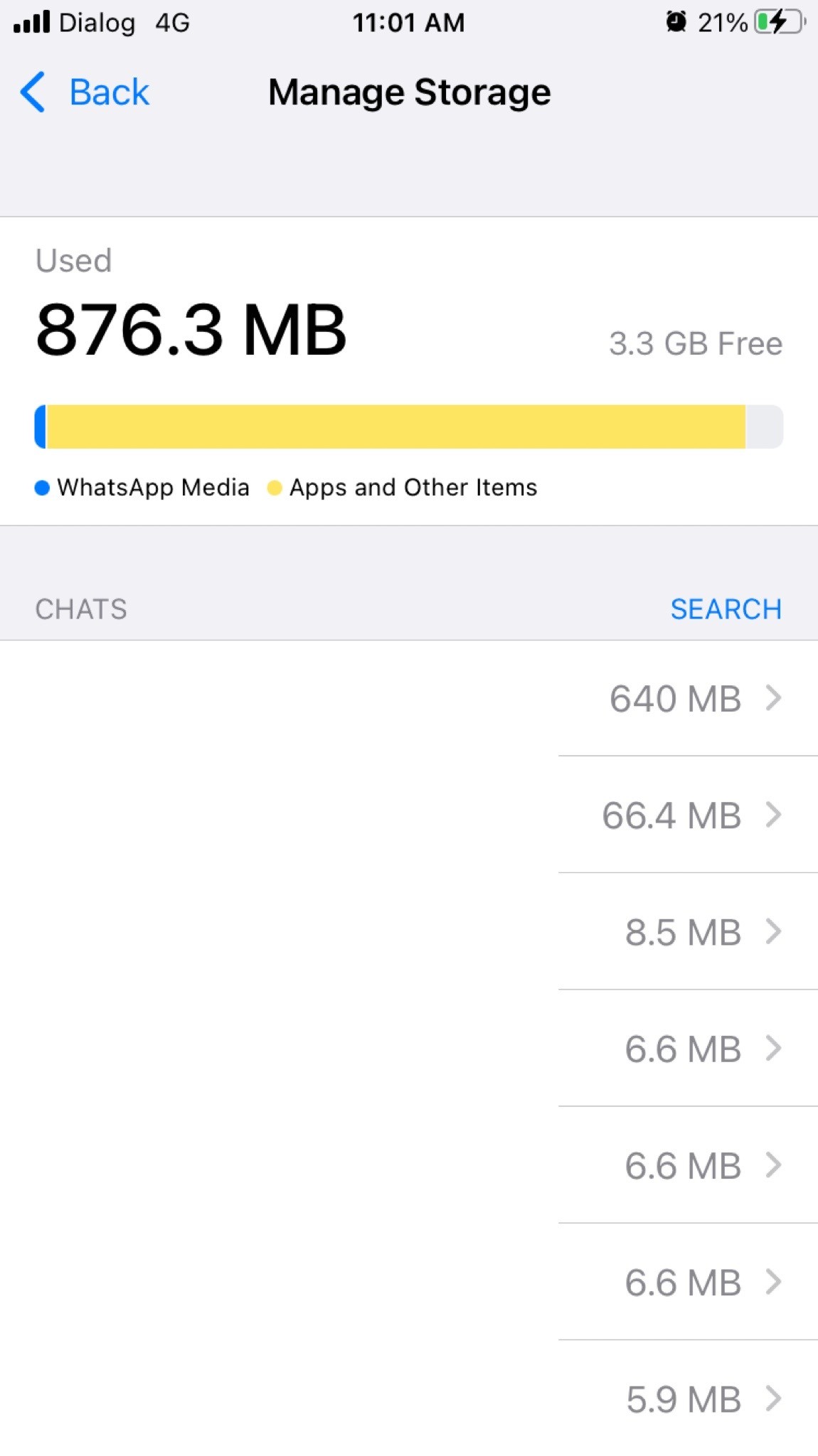Select the yellow Apps and Other Items dot
The height and width of the screenshot is (1456, 818).
(274, 487)
